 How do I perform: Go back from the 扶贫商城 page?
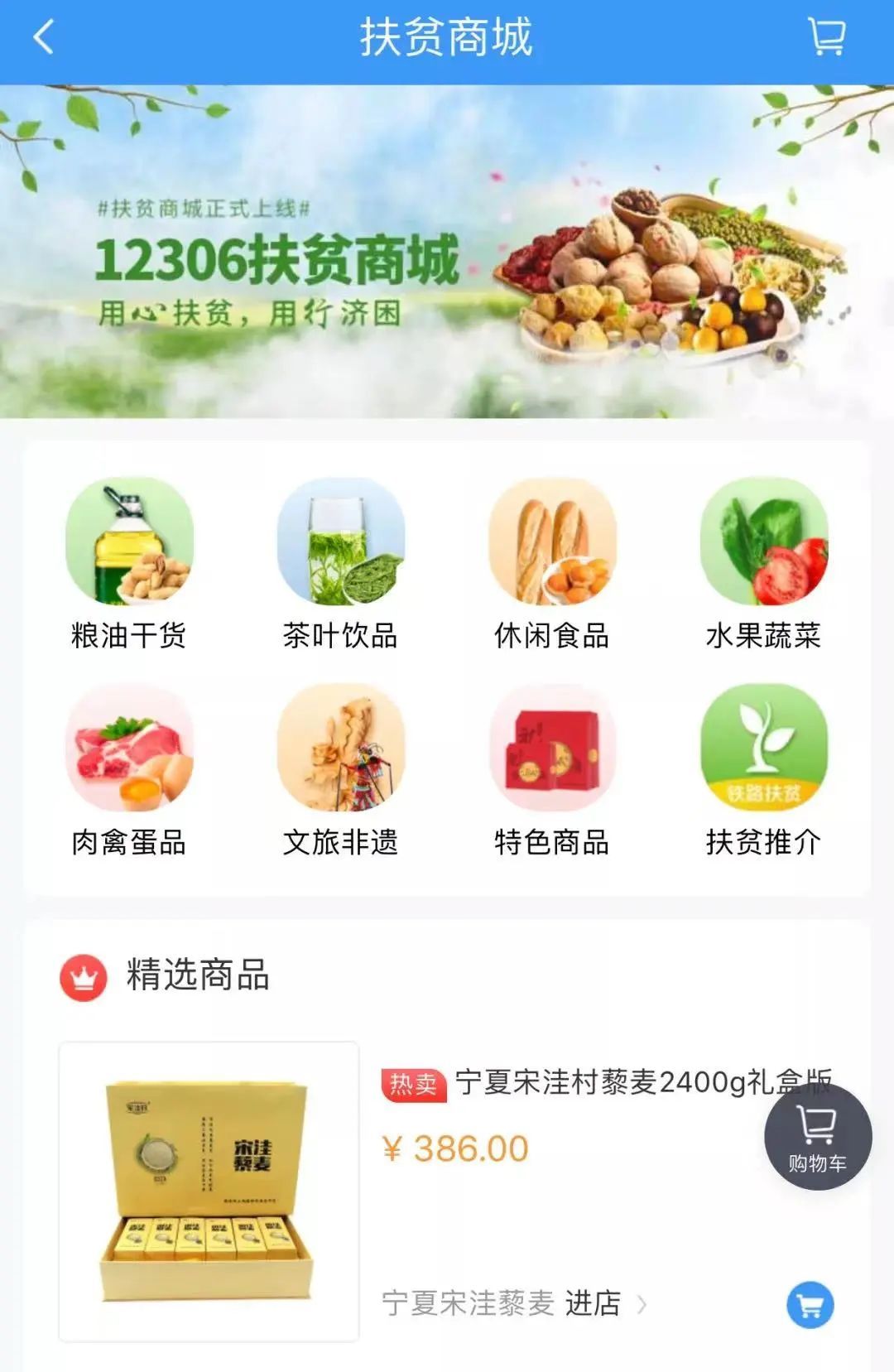43,38
